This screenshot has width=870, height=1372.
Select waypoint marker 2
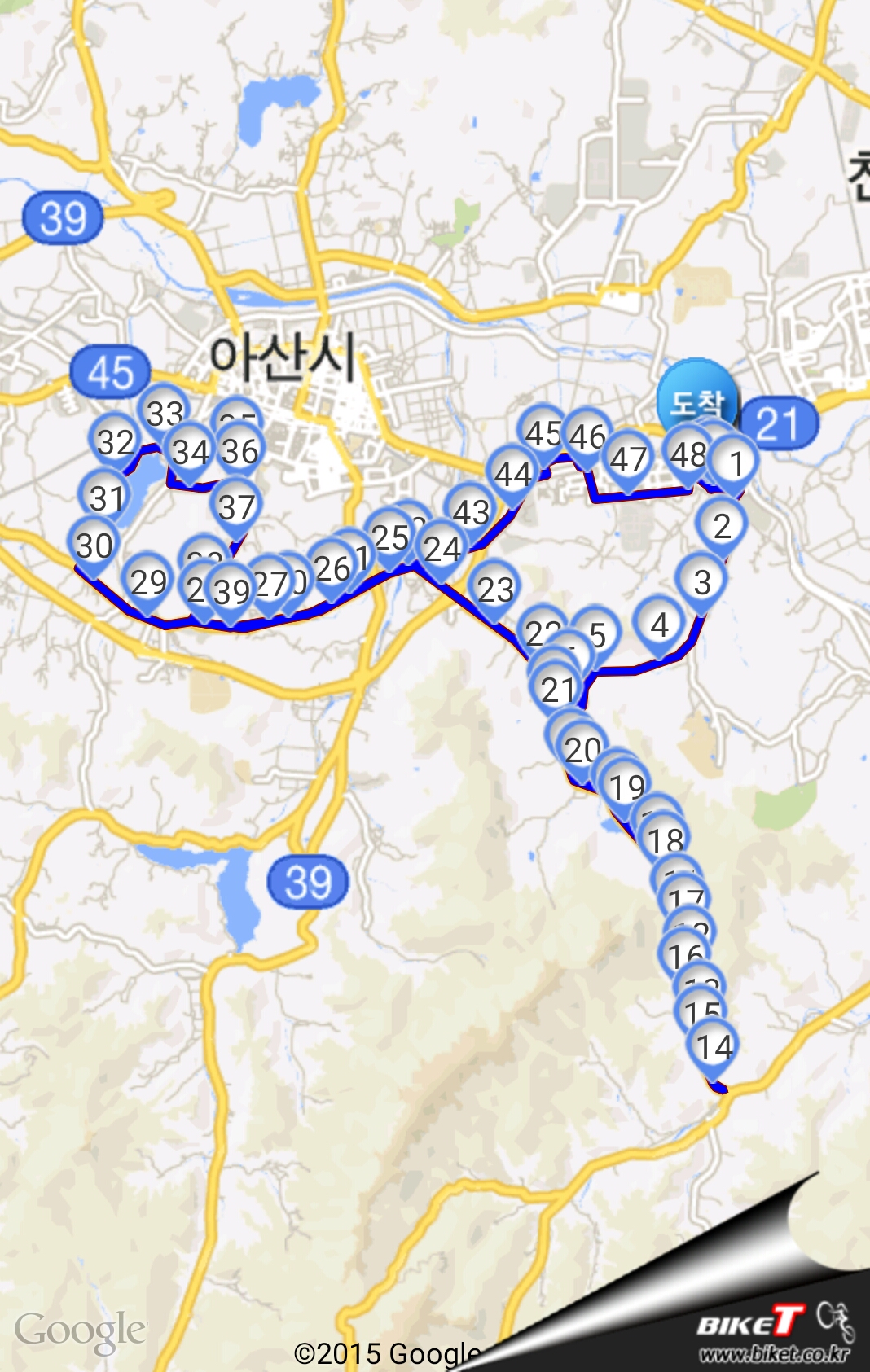coord(721,526)
